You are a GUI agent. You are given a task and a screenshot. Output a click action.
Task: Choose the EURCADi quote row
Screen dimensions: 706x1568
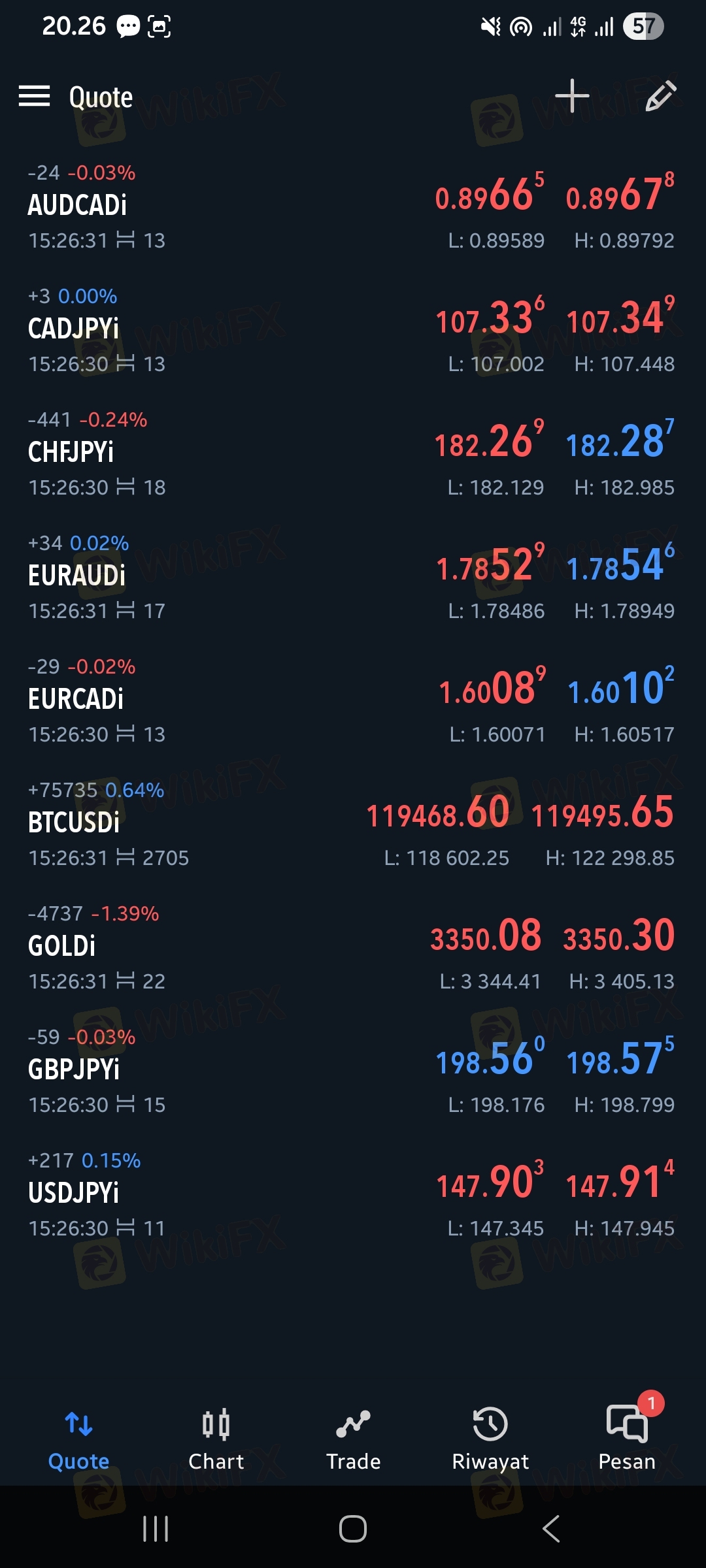(x=353, y=701)
